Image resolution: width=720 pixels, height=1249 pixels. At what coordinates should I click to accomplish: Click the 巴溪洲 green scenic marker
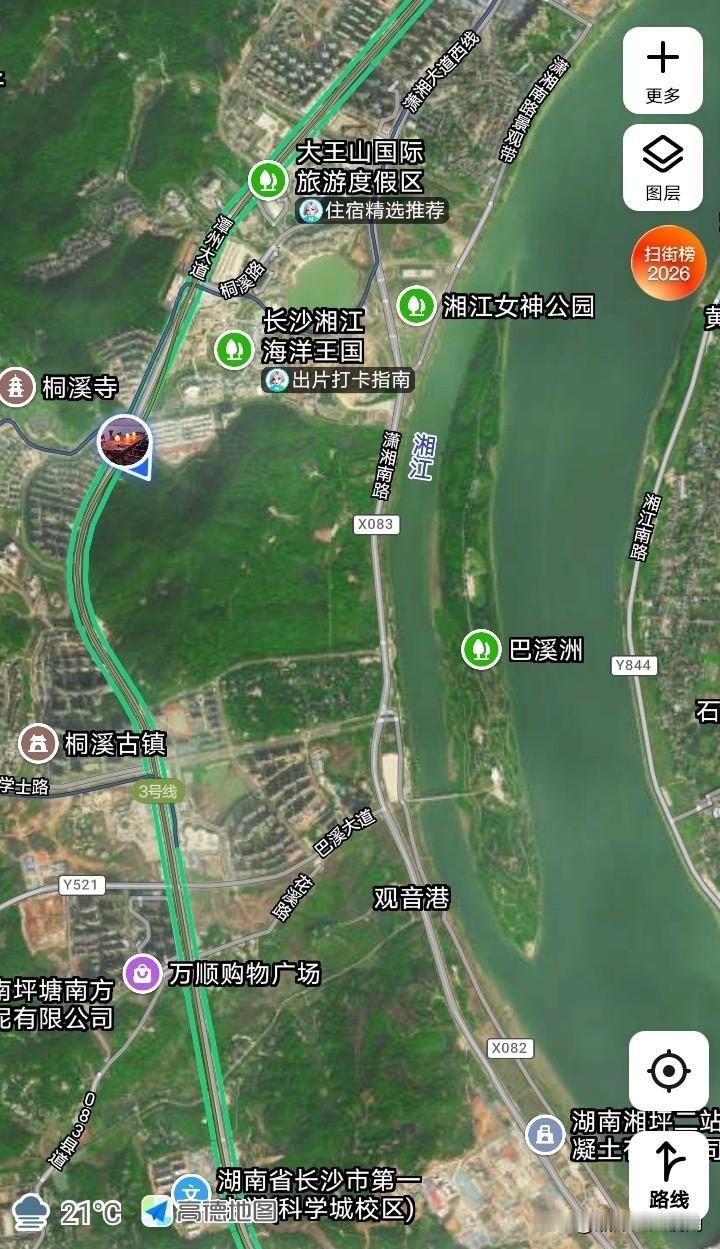click(481, 649)
